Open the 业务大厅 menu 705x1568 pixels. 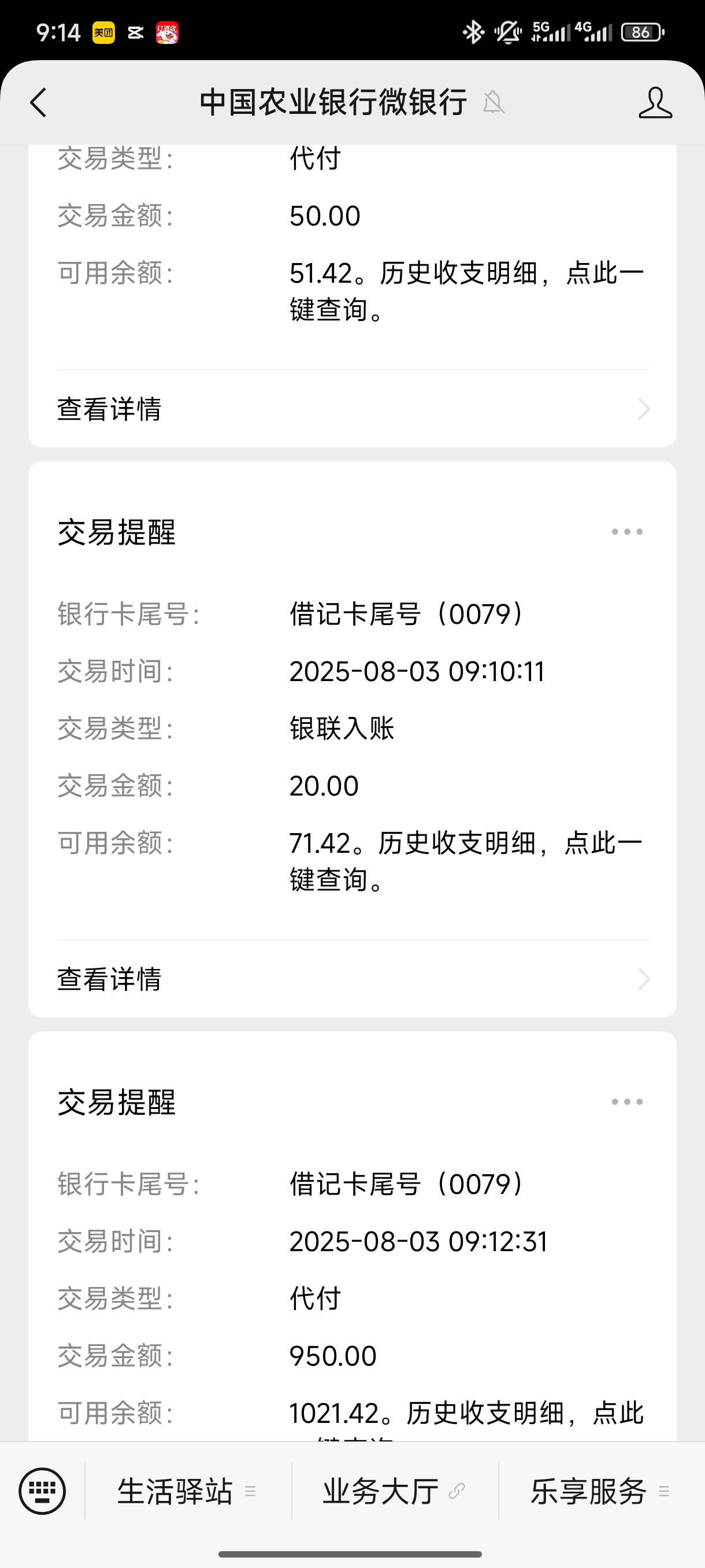[394, 1491]
